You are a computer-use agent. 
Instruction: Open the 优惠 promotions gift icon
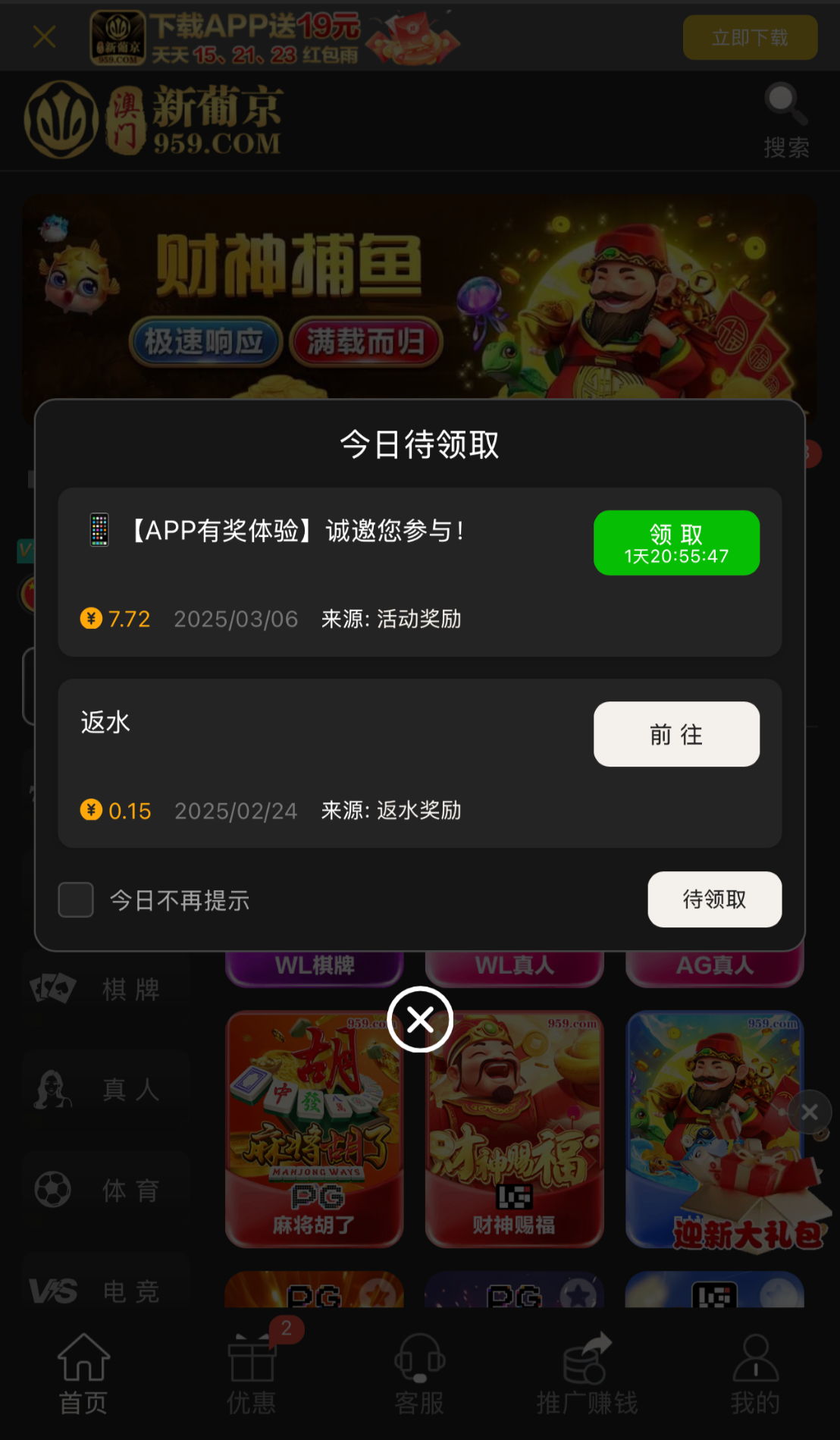[x=251, y=1373]
